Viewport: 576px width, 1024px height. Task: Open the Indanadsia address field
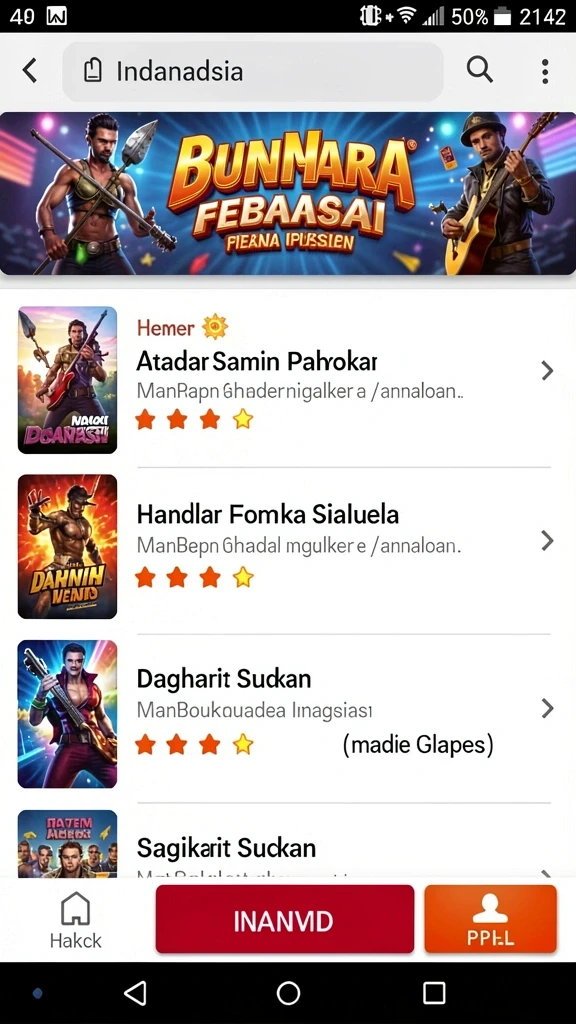pyautogui.click(x=253, y=71)
